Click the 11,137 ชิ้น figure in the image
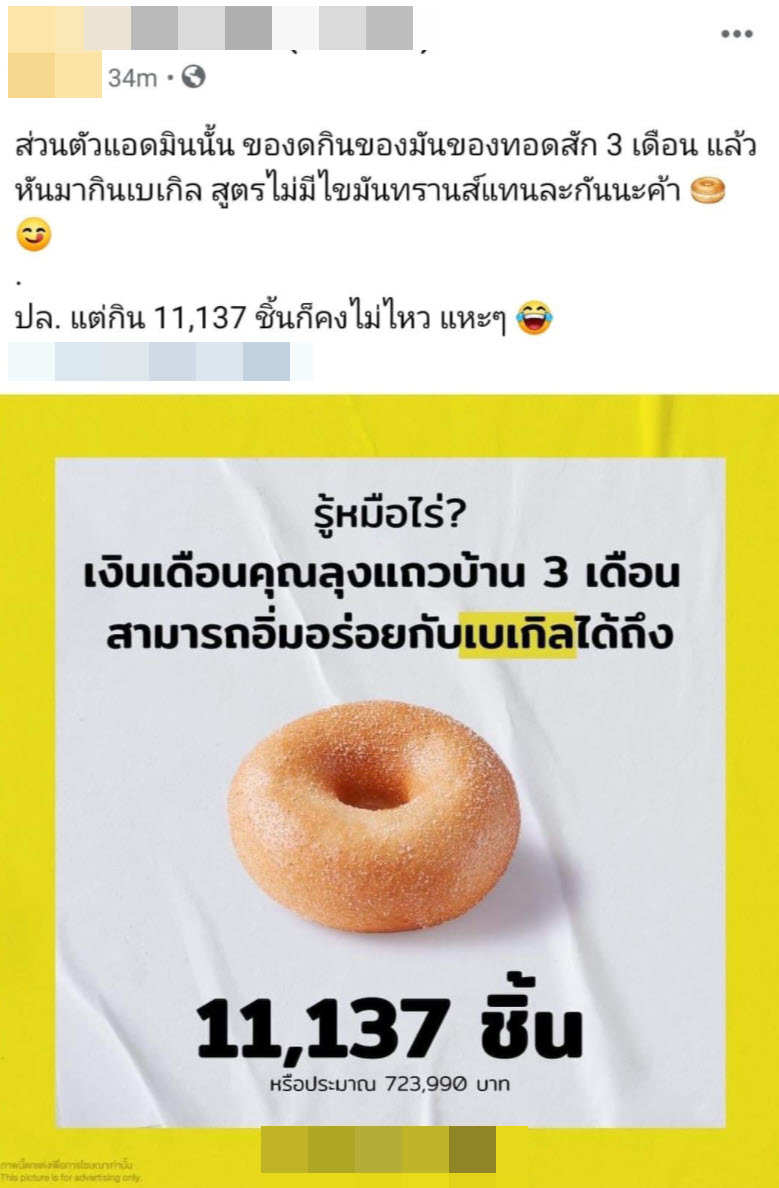The width and height of the screenshot is (779, 1188). [x=392, y=1022]
